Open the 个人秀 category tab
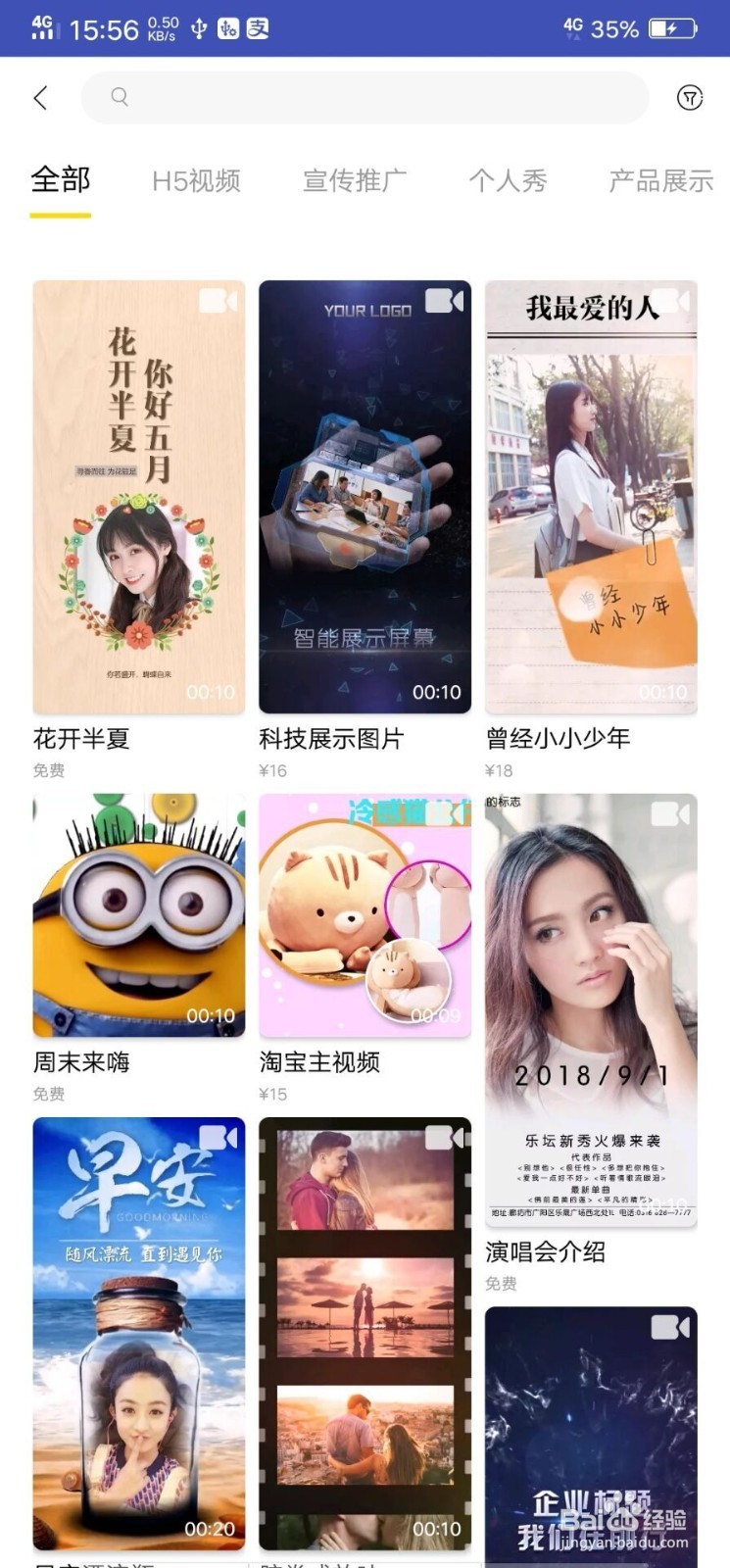The height and width of the screenshot is (1568, 730). pyautogui.click(x=509, y=180)
